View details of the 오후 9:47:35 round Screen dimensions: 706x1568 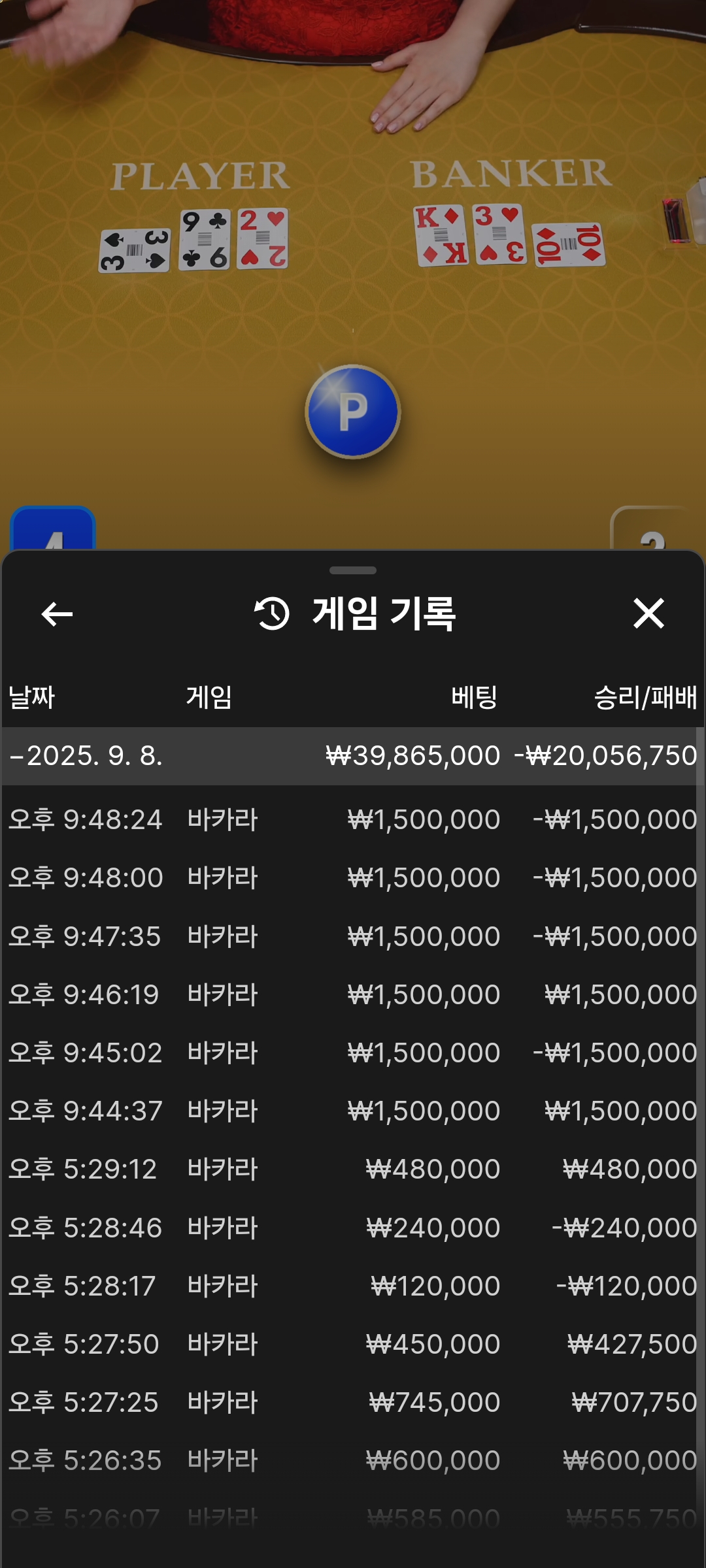click(353, 936)
